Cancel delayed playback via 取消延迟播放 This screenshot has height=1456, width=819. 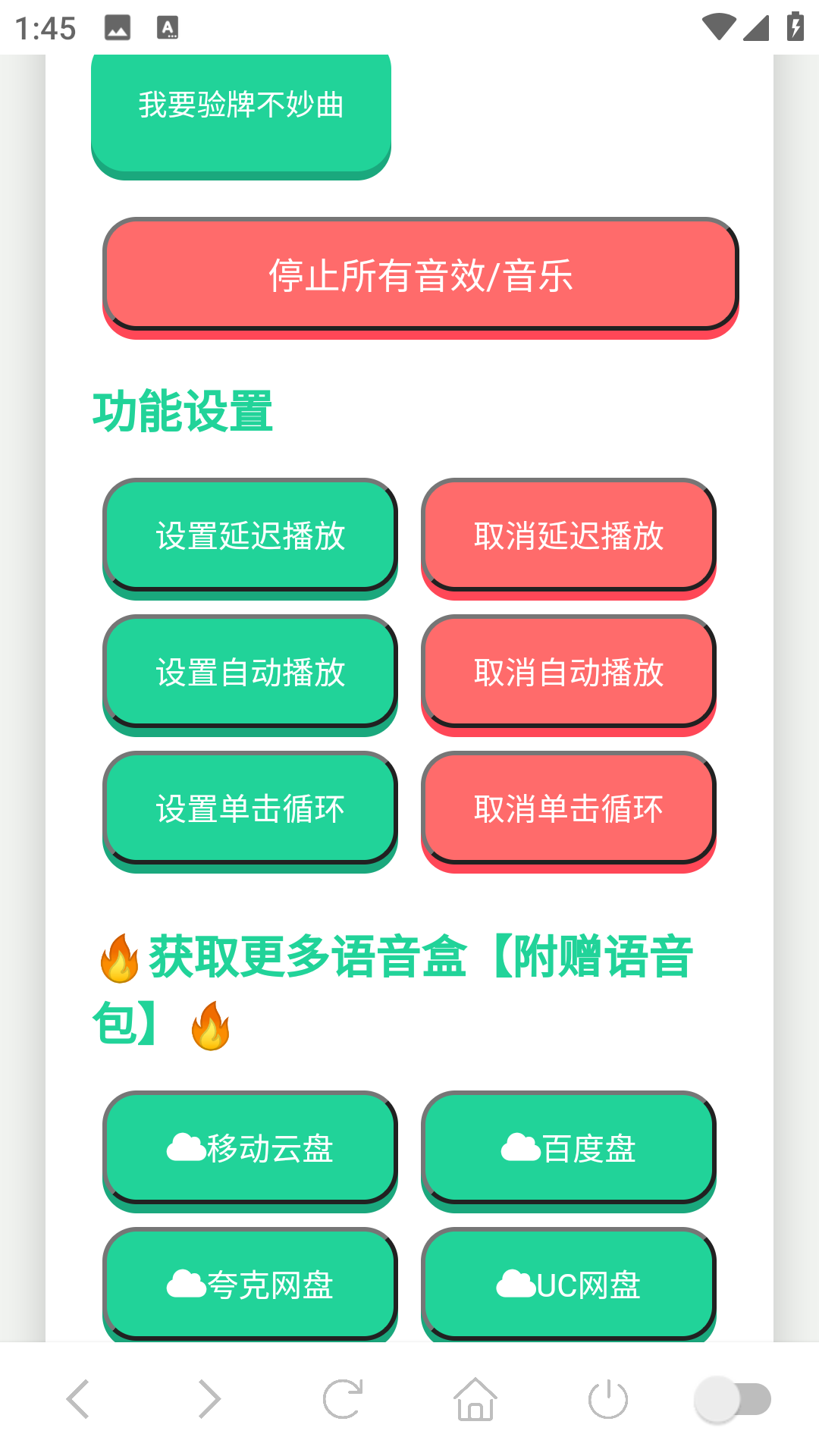tap(569, 536)
